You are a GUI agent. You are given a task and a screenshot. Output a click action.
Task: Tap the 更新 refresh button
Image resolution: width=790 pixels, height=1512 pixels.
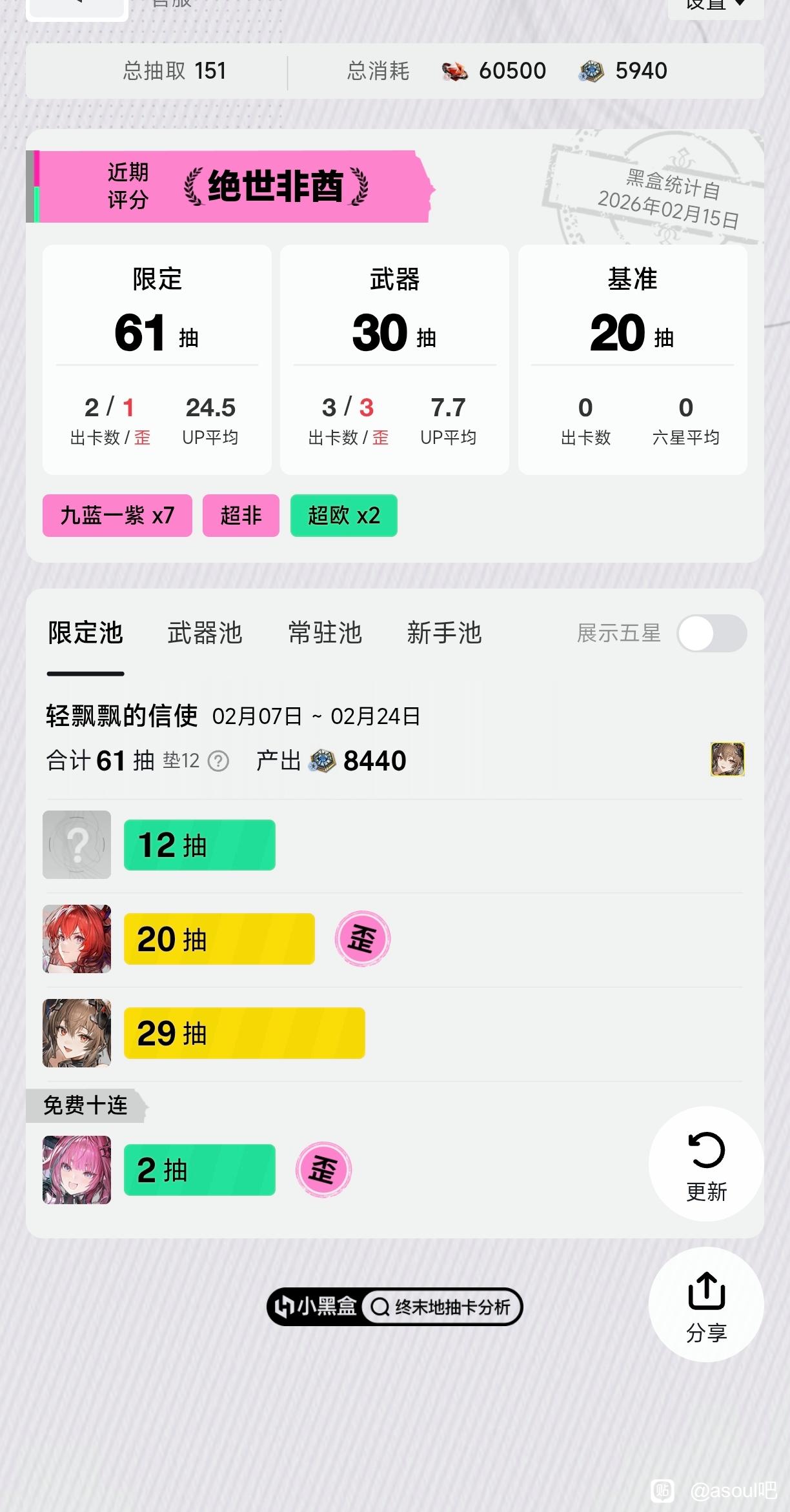706,1164
